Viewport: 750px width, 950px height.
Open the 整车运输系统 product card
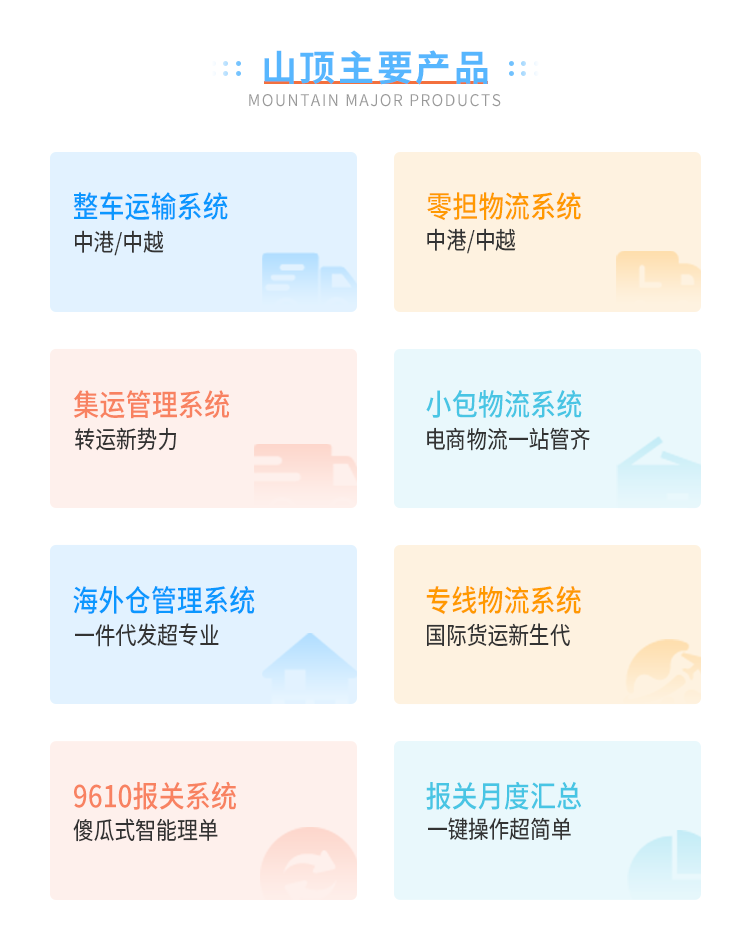pyautogui.click(x=203, y=232)
